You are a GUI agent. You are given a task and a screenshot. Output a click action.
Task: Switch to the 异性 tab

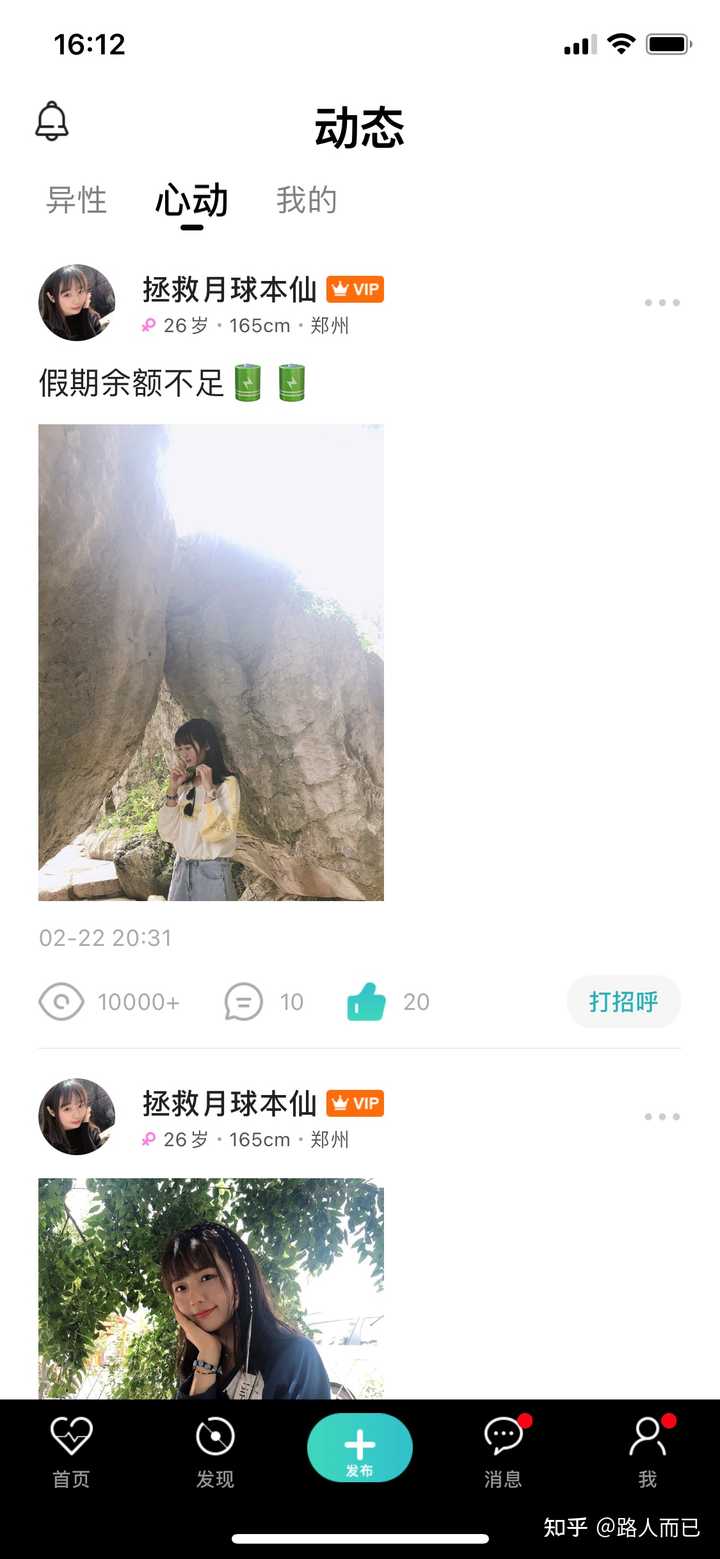(x=76, y=200)
